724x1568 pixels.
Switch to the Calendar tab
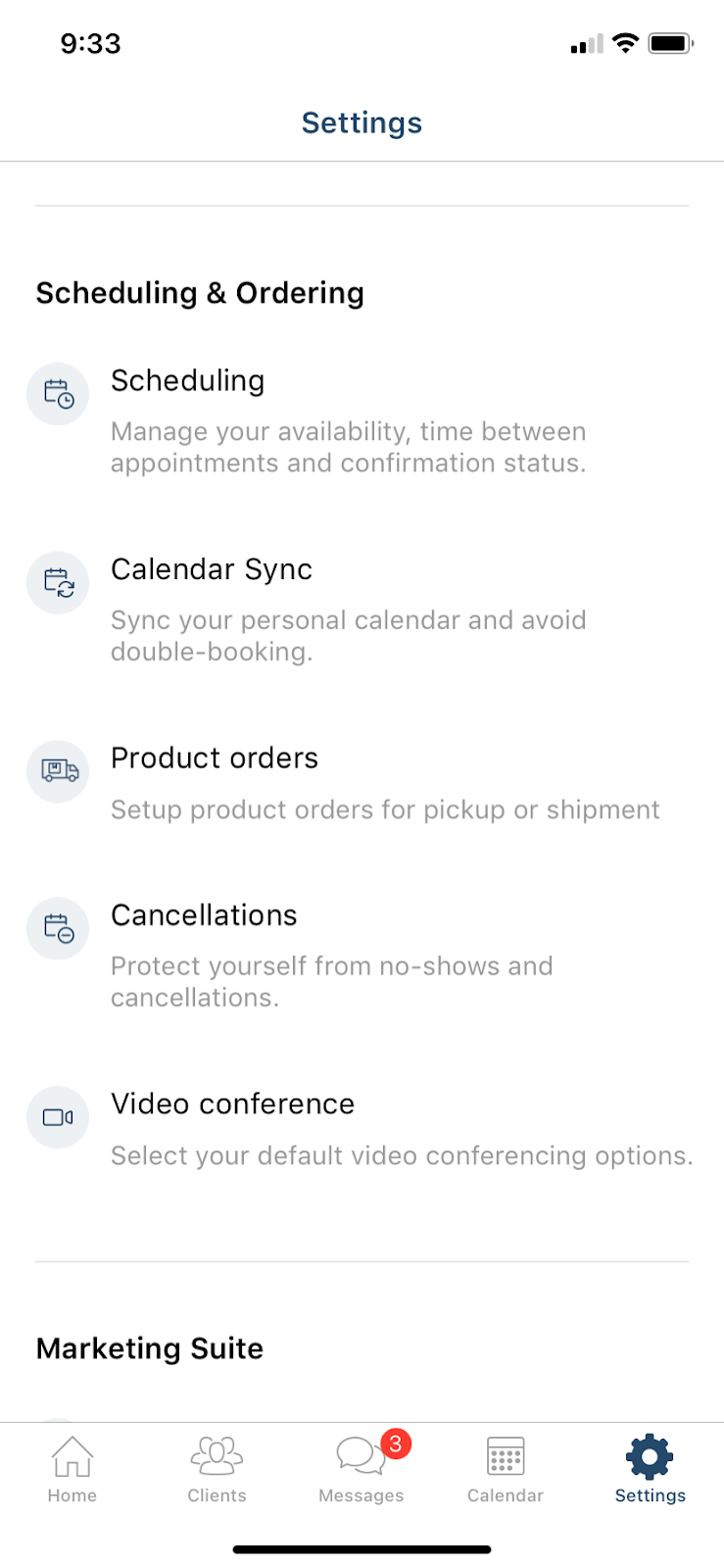coord(506,1470)
